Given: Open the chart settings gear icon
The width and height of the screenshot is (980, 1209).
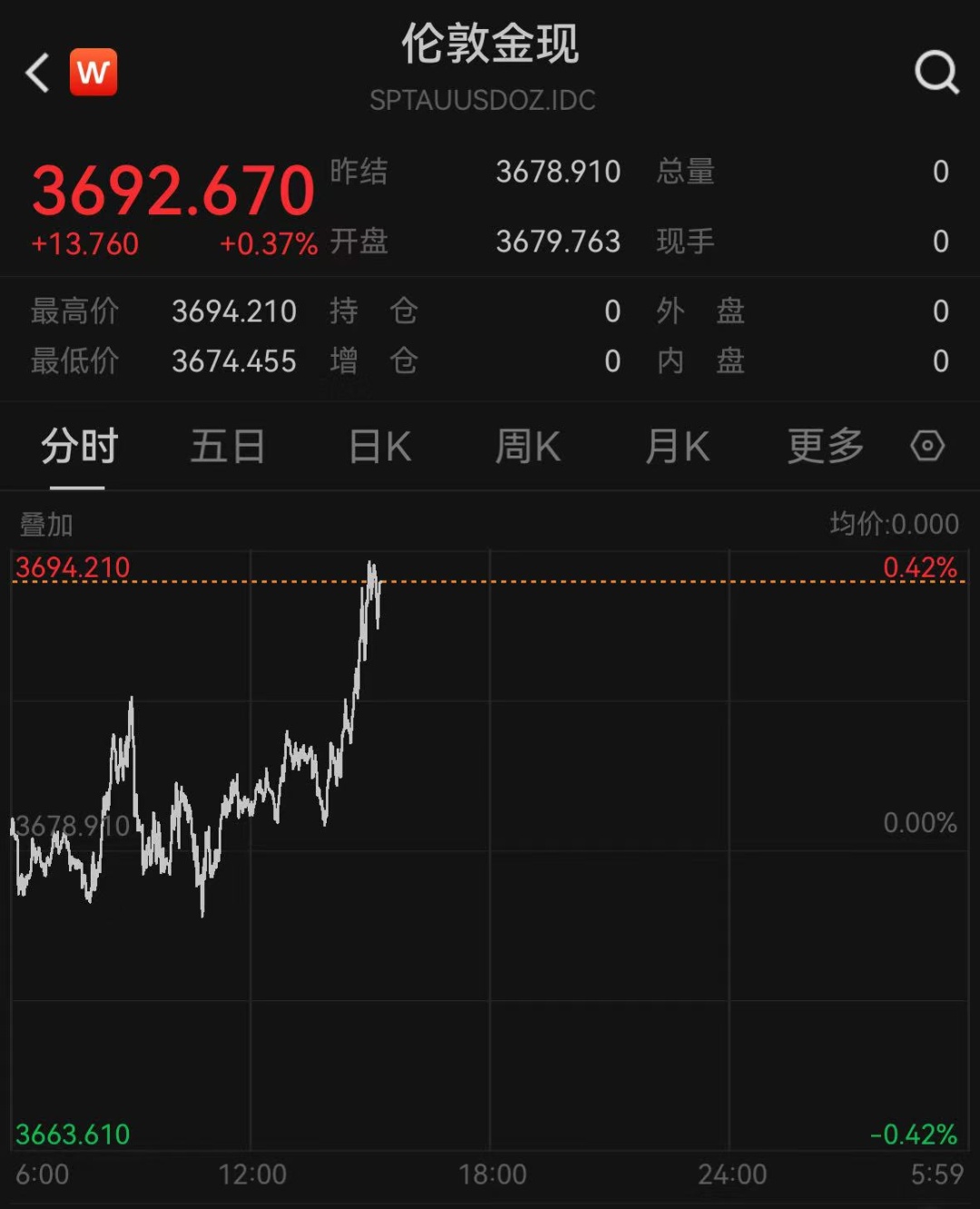Looking at the screenshot, I should pyautogui.click(x=927, y=446).
